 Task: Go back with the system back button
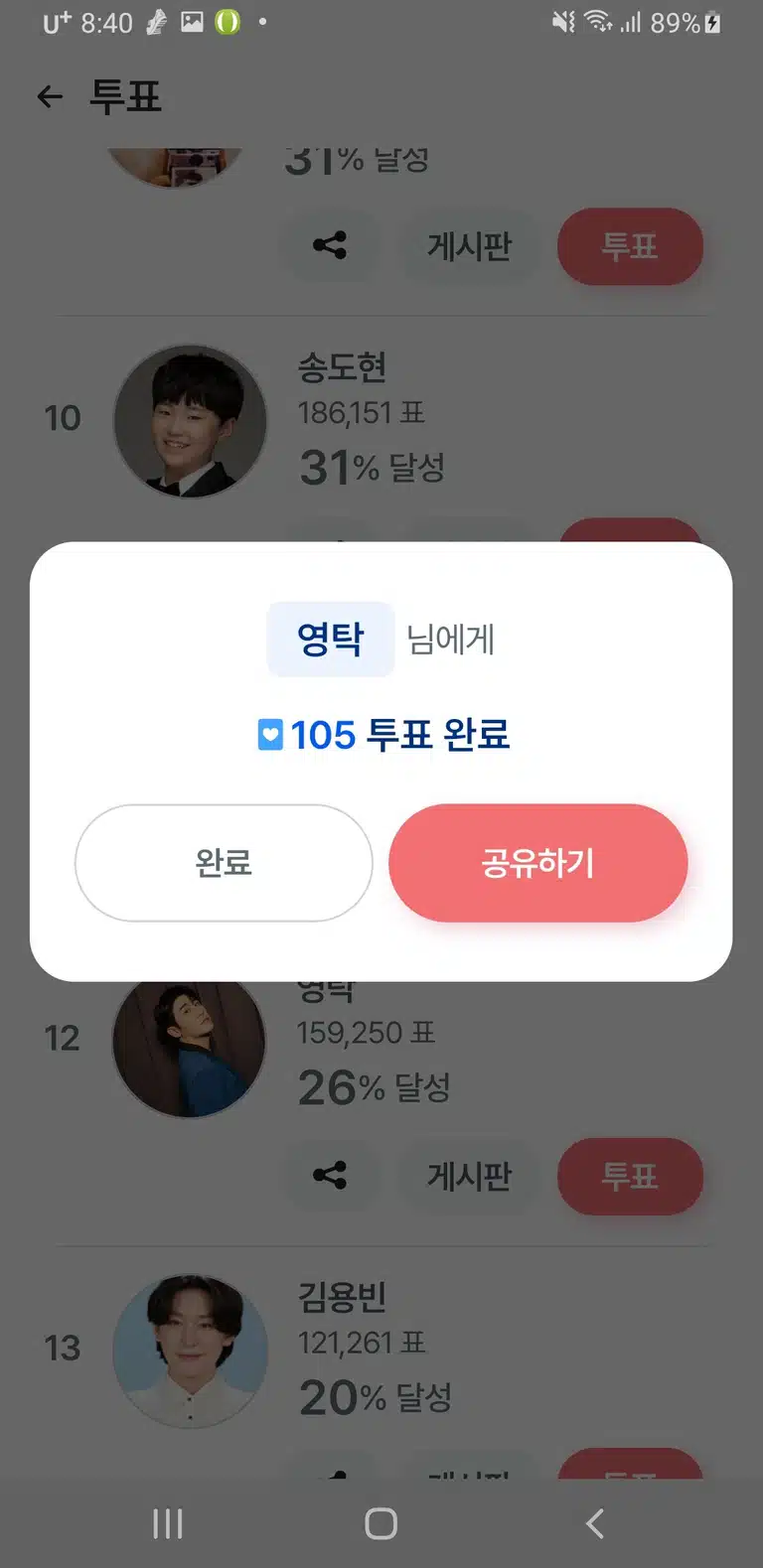coord(595,1523)
